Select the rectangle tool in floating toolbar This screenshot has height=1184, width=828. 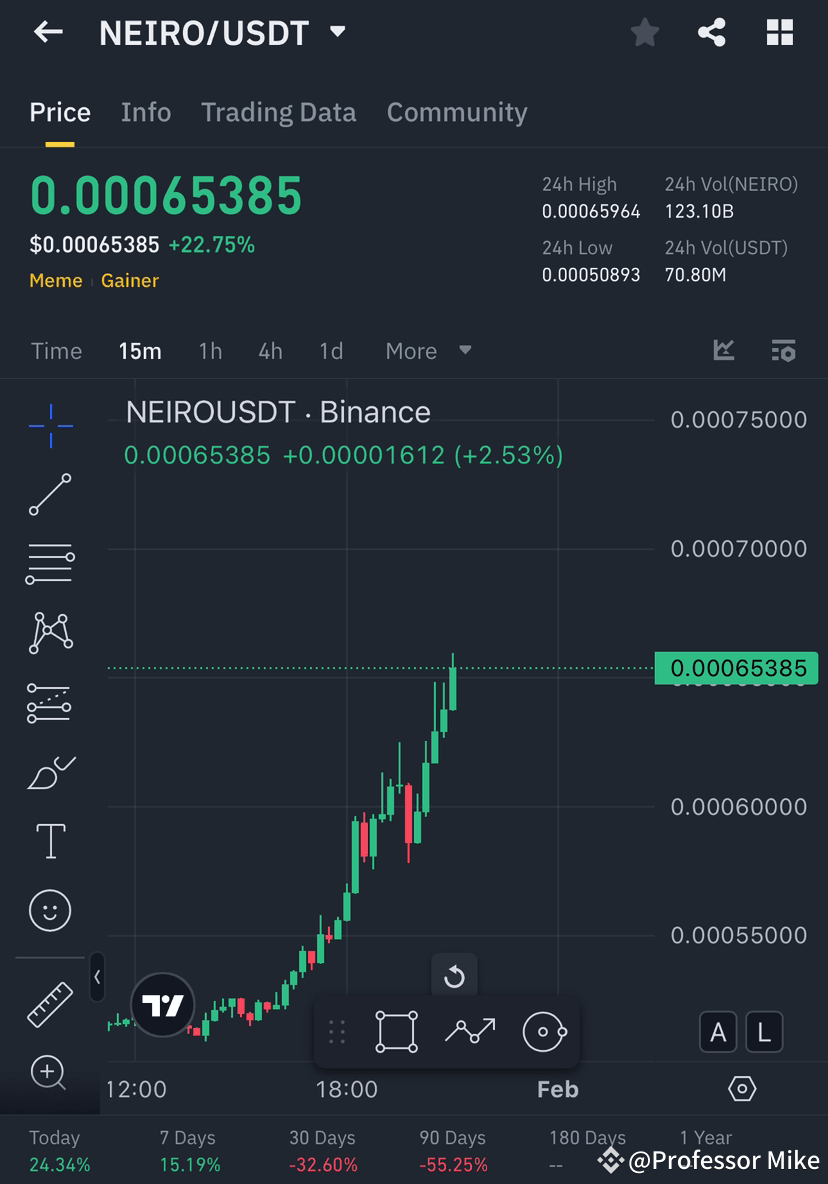click(396, 1031)
